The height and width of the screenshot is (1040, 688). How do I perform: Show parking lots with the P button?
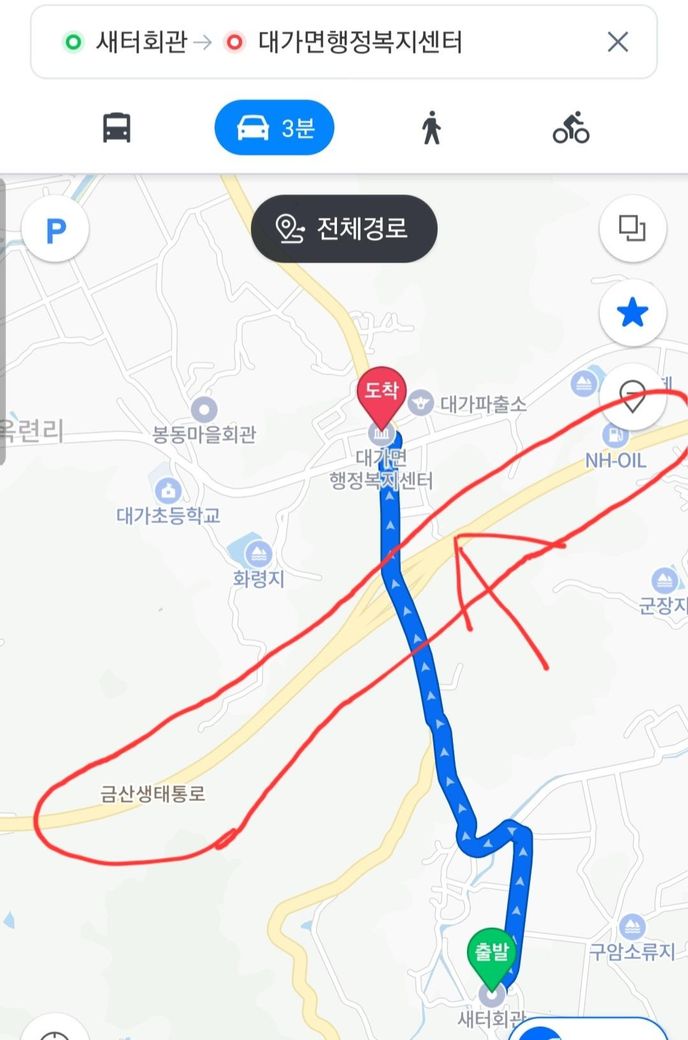pyautogui.click(x=56, y=231)
